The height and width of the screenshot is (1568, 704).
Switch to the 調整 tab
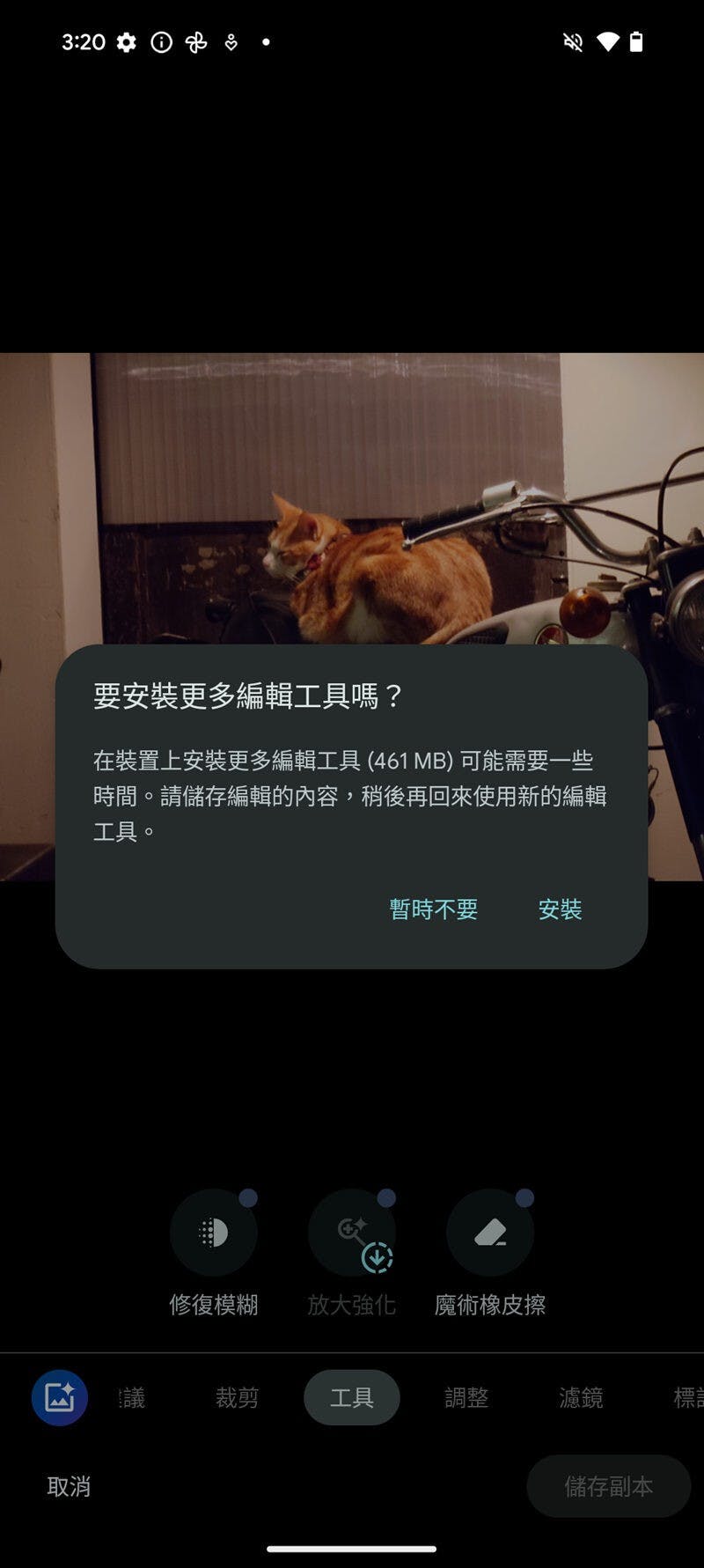coord(466,1397)
